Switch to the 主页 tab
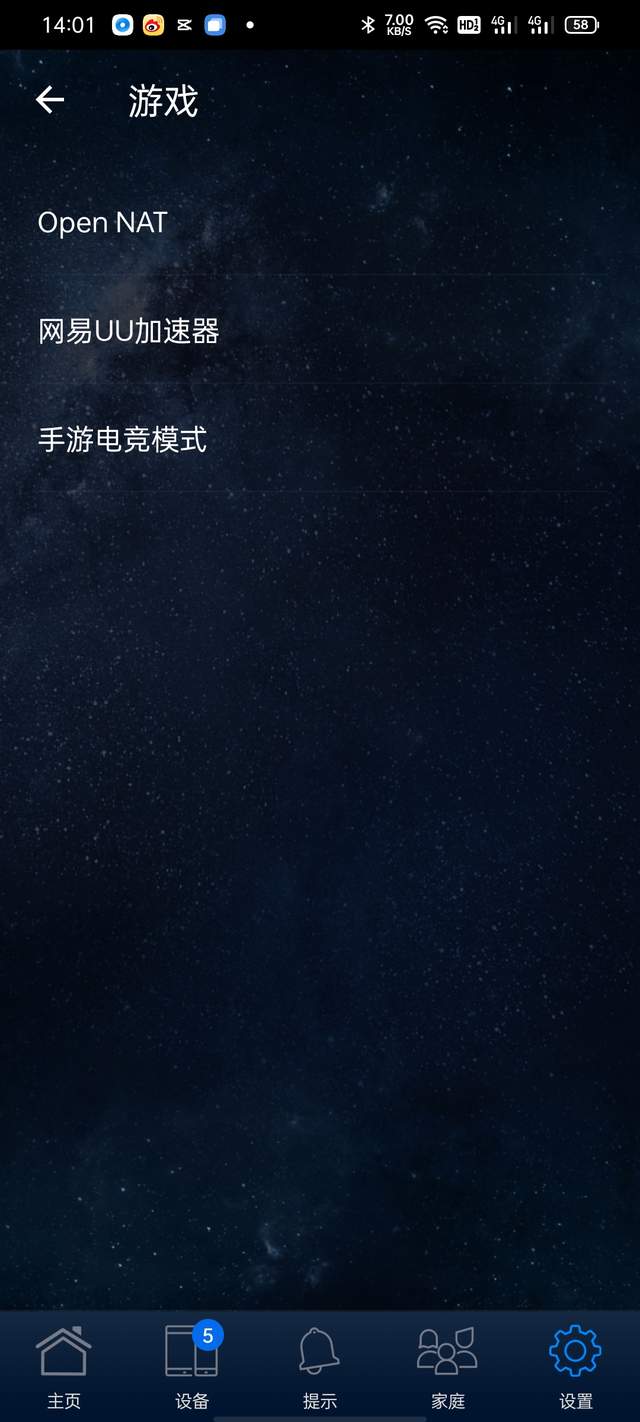Screen dimensions: 640x1422 pos(64,1365)
